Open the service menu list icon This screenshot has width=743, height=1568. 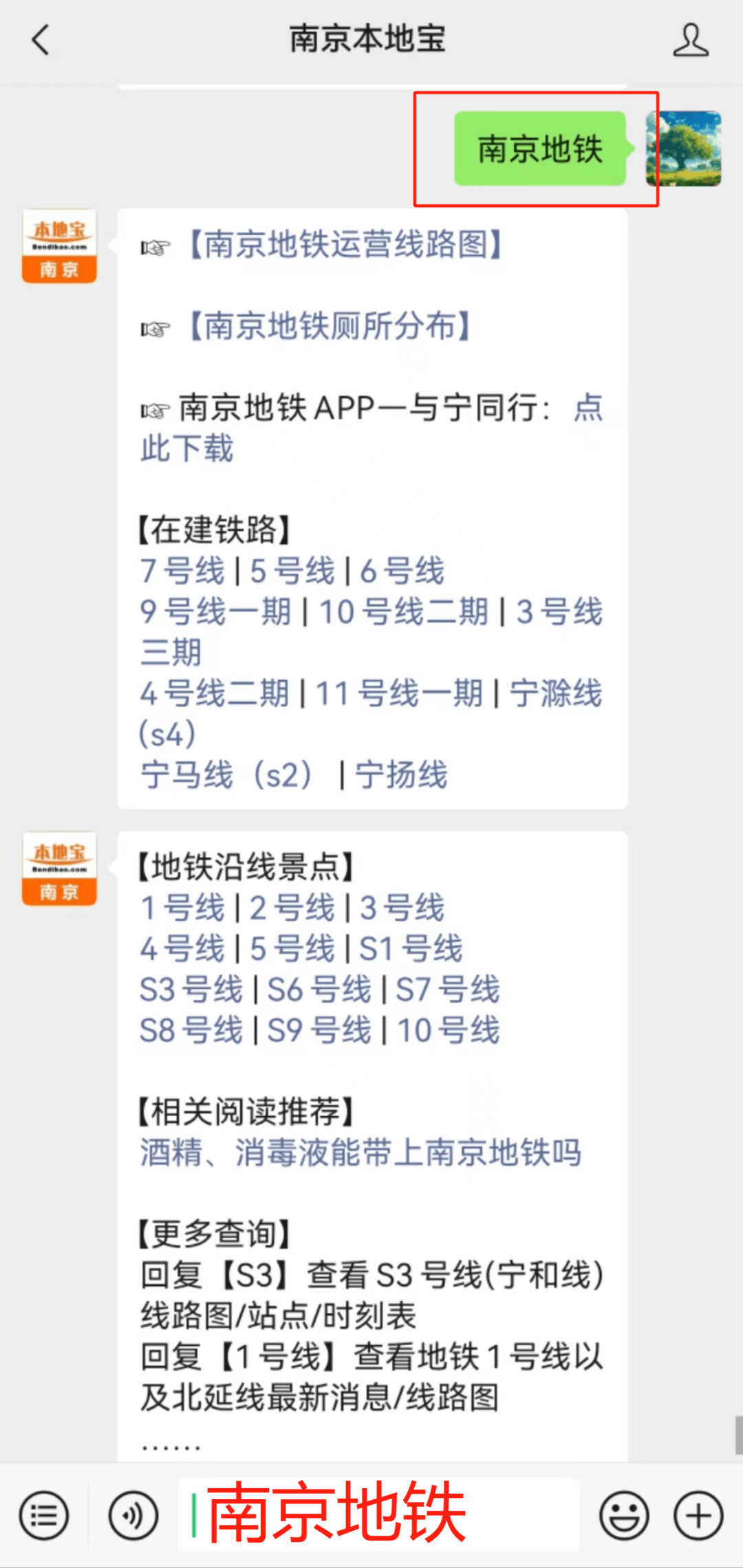pyautogui.click(x=44, y=1515)
